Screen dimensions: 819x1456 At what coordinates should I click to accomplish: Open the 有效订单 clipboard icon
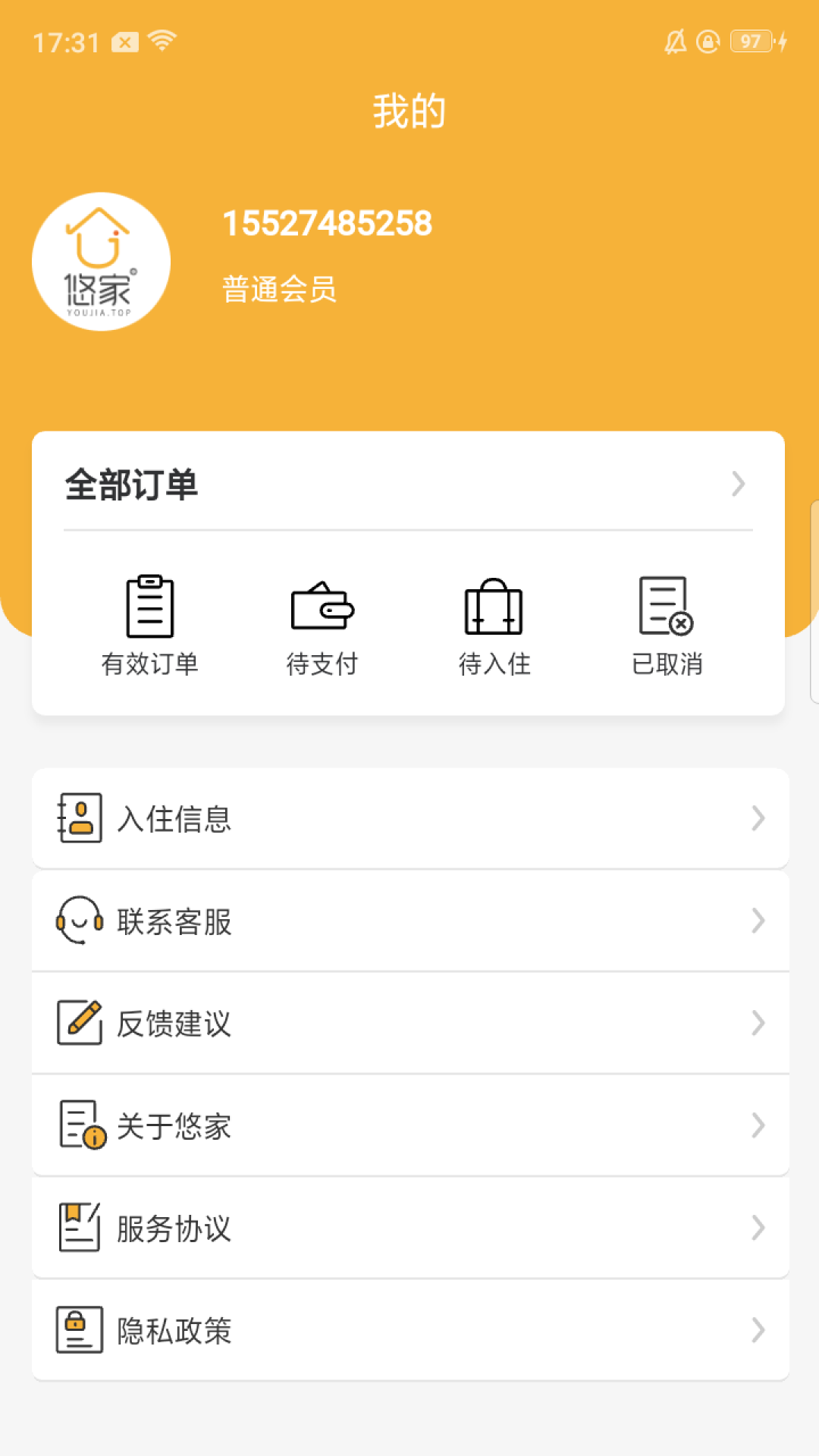click(151, 607)
